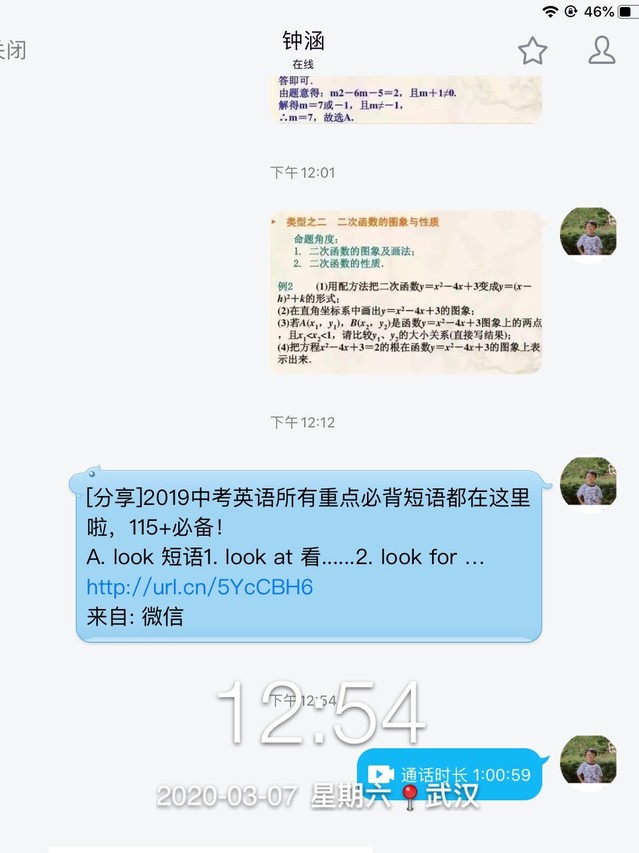Open 钟涵's profile via the person icon
This screenshot has width=639, height=853.
(601, 50)
